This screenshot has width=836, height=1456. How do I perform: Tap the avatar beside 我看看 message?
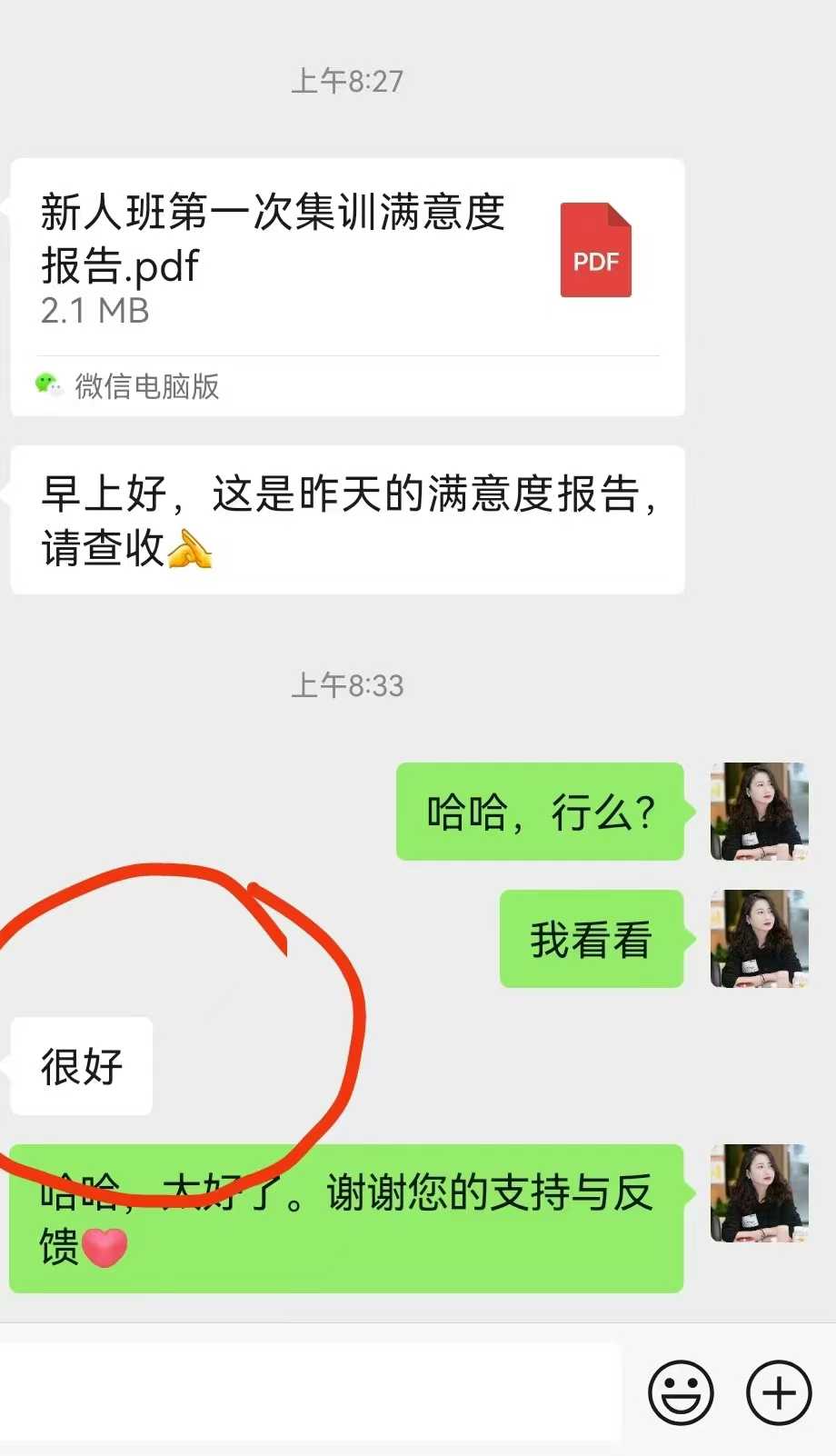[759, 939]
